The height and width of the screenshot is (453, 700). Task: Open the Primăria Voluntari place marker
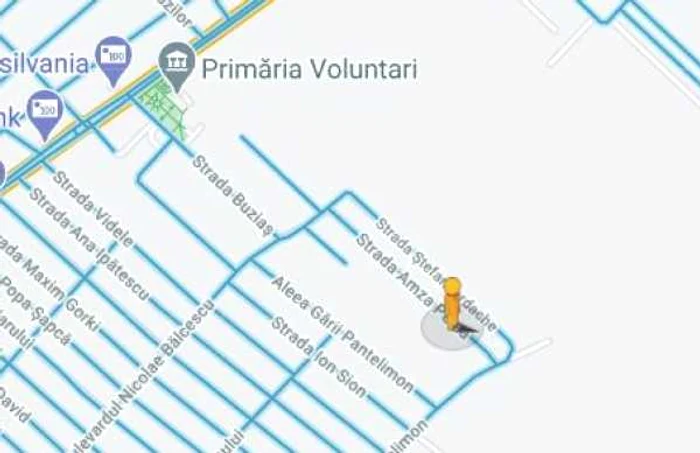pos(177,63)
